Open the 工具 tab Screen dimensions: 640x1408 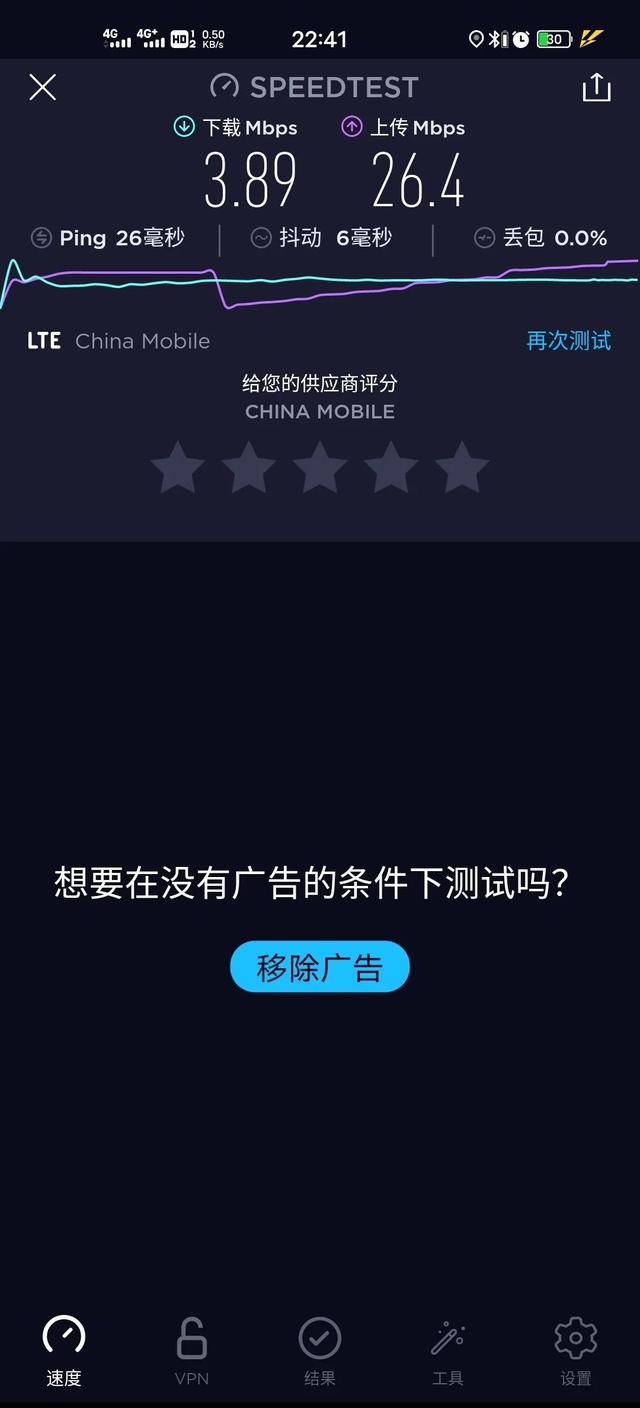(x=448, y=1351)
